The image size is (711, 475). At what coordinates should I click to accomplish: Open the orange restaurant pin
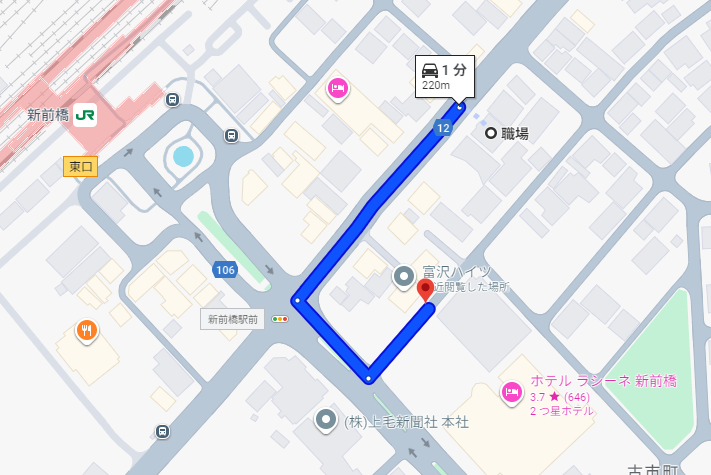click(x=87, y=331)
